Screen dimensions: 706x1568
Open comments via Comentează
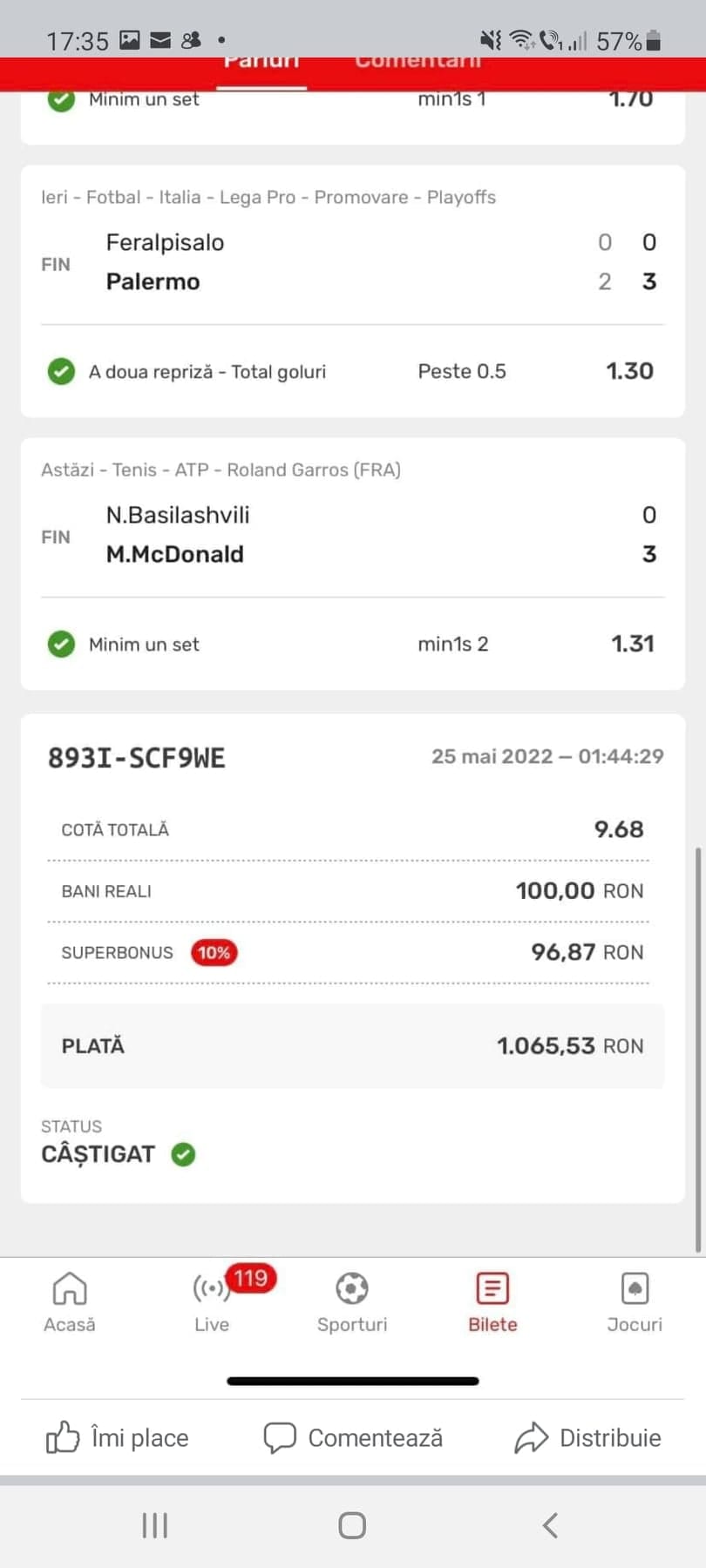coord(353,1437)
